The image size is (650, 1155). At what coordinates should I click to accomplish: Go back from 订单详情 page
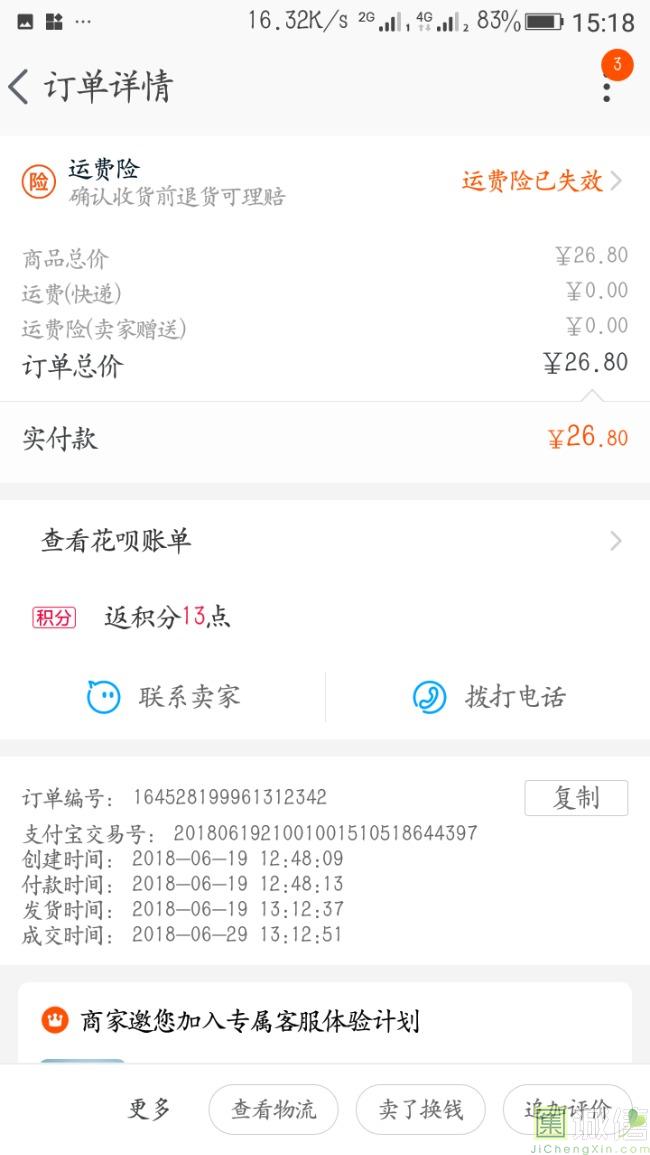point(18,87)
